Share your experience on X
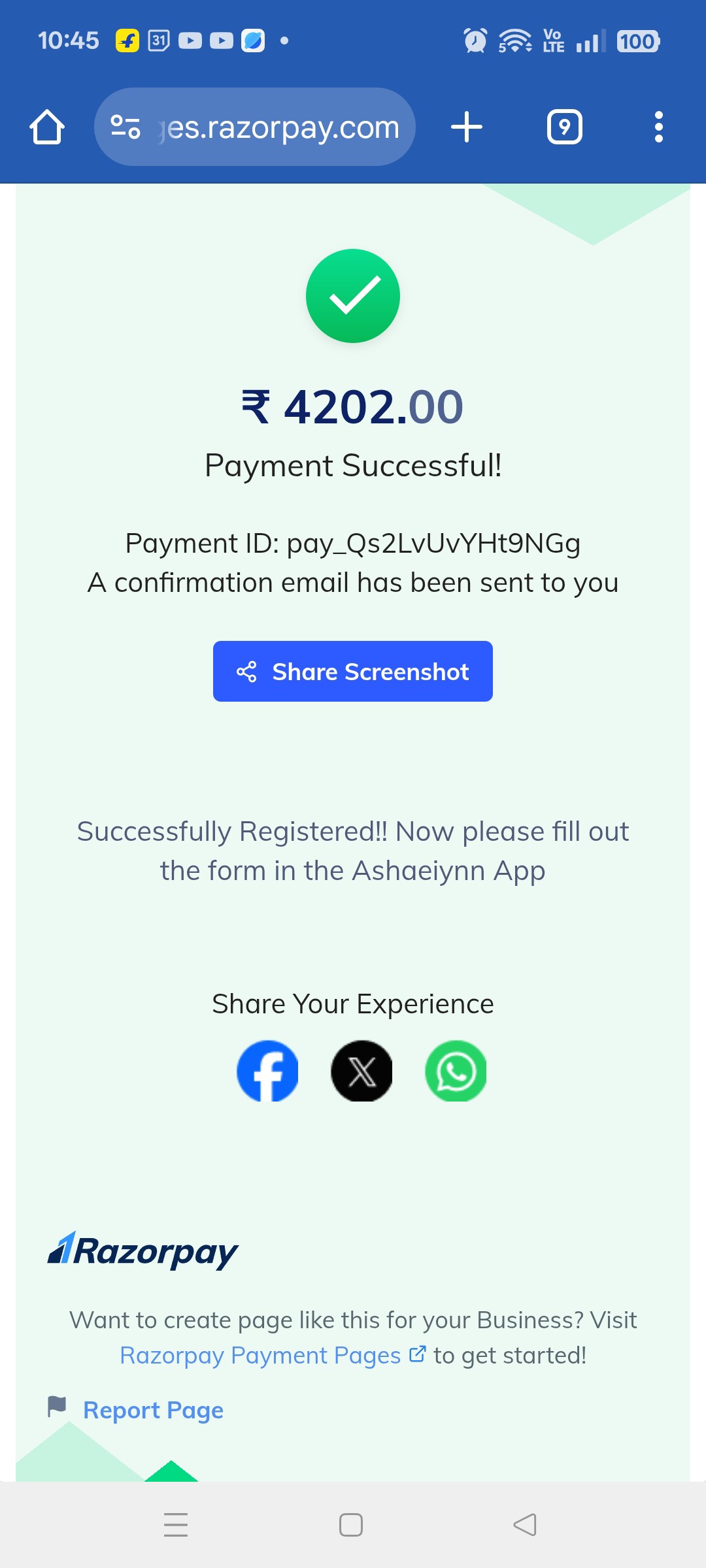Screen dimensions: 706x1568 [361, 1071]
